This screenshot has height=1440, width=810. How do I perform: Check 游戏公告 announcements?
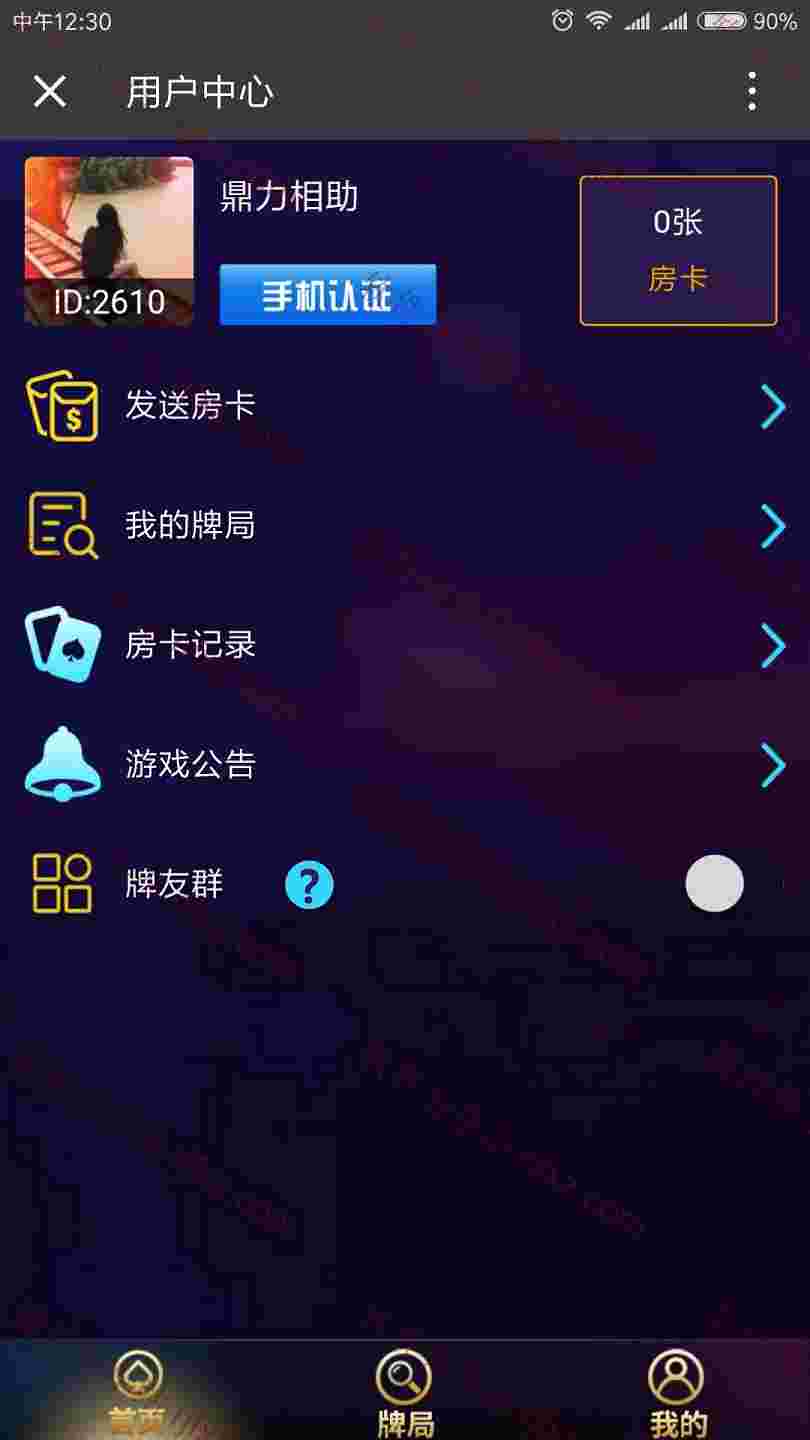point(405,765)
